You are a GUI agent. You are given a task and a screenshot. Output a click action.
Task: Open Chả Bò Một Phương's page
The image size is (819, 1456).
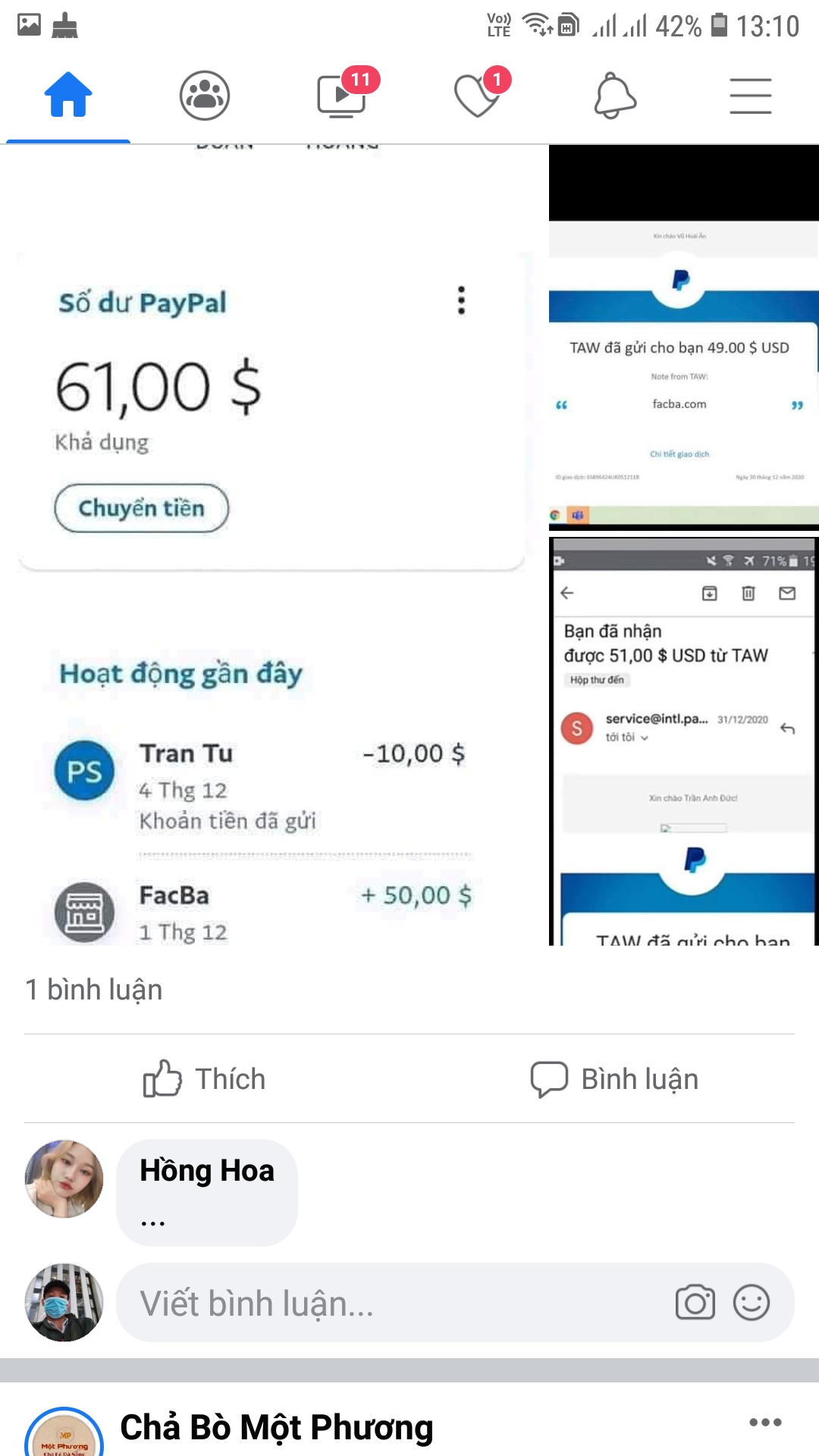[x=277, y=1427]
